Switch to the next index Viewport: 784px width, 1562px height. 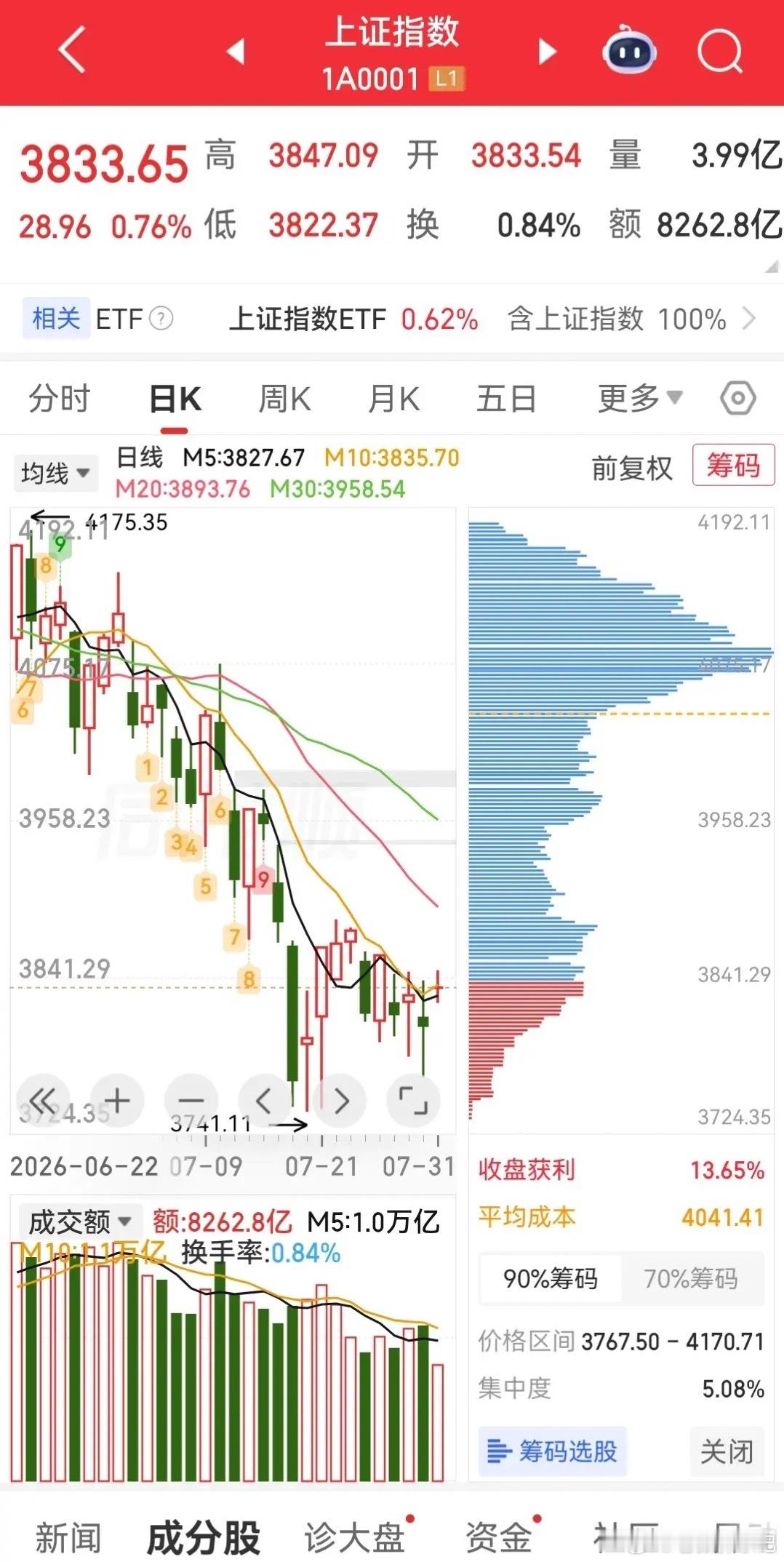pyautogui.click(x=547, y=52)
